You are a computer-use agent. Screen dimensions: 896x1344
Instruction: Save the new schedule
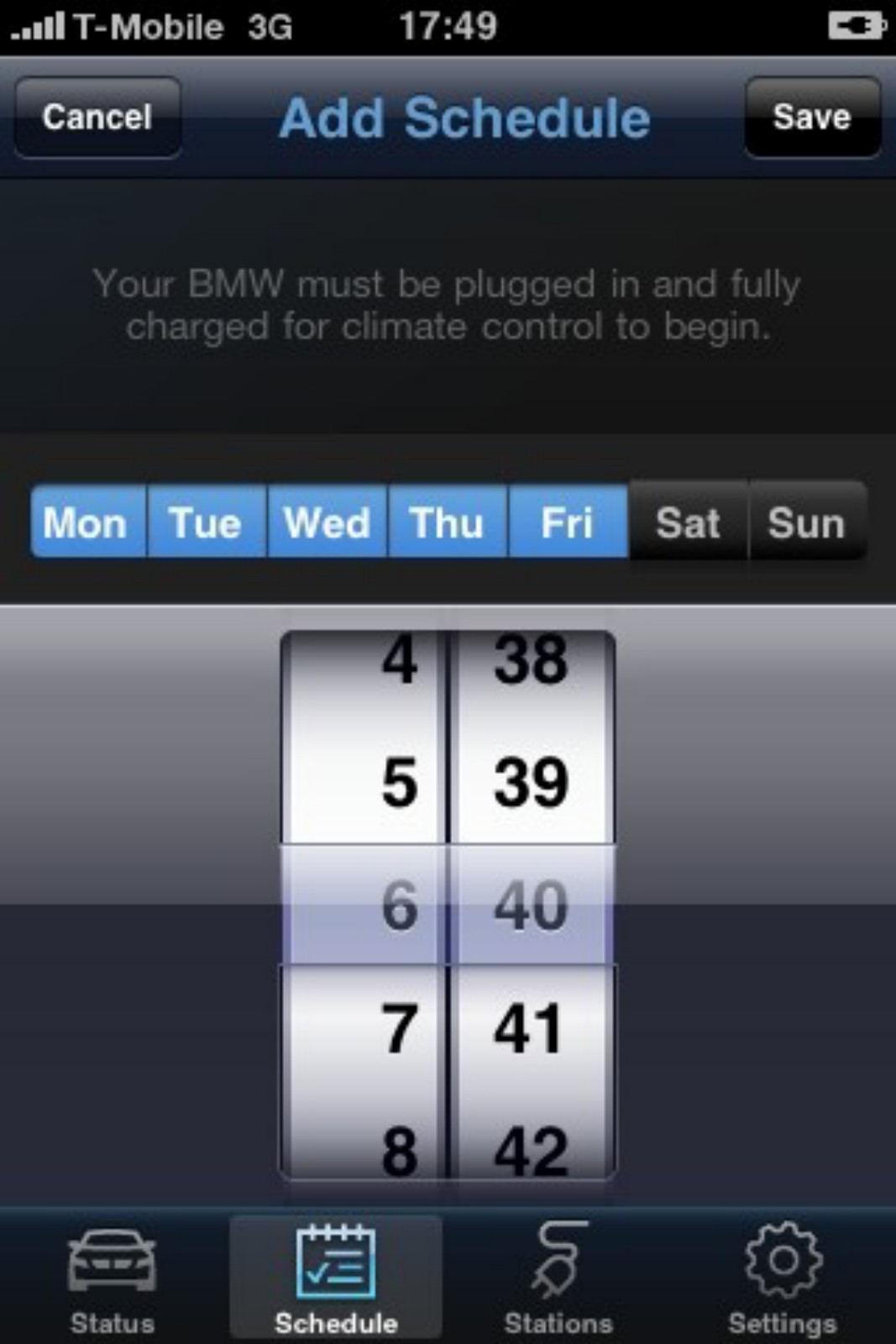tap(811, 117)
